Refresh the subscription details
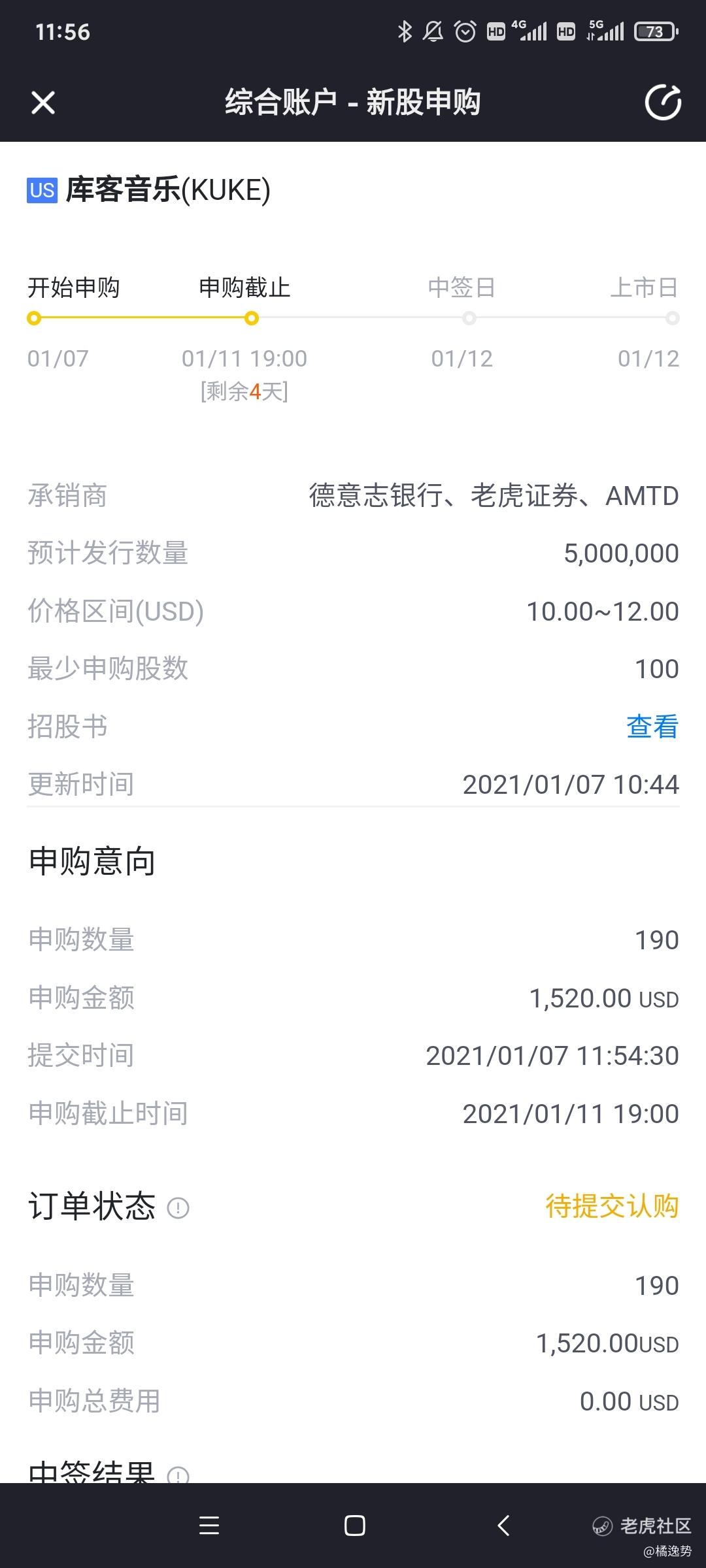 (x=663, y=103)
